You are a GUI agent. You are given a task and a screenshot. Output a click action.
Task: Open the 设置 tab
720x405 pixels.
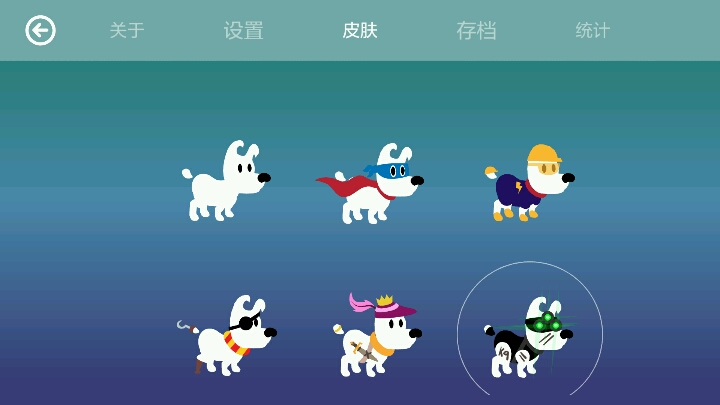pos(243,31)
